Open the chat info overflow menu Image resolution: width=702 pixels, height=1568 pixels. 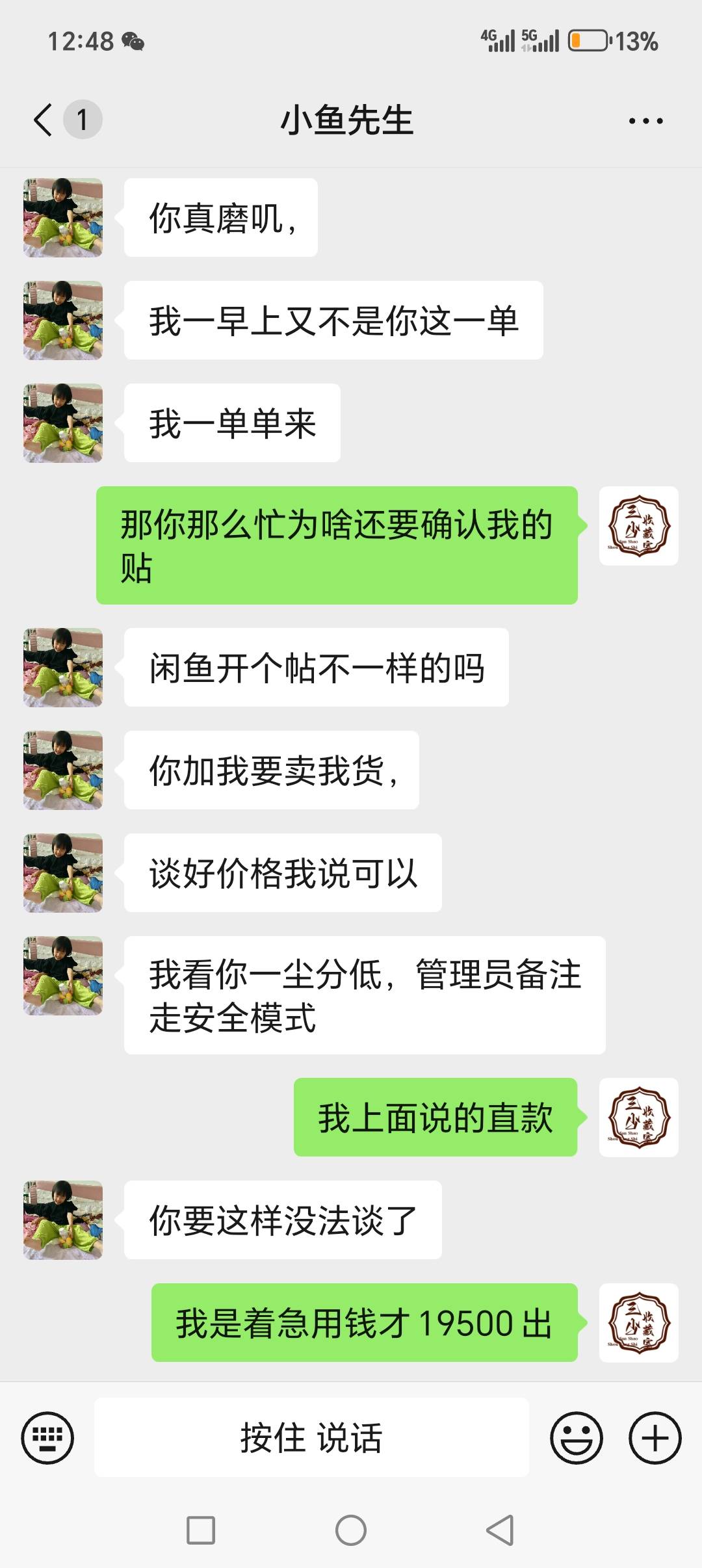[x=645, y=121]
